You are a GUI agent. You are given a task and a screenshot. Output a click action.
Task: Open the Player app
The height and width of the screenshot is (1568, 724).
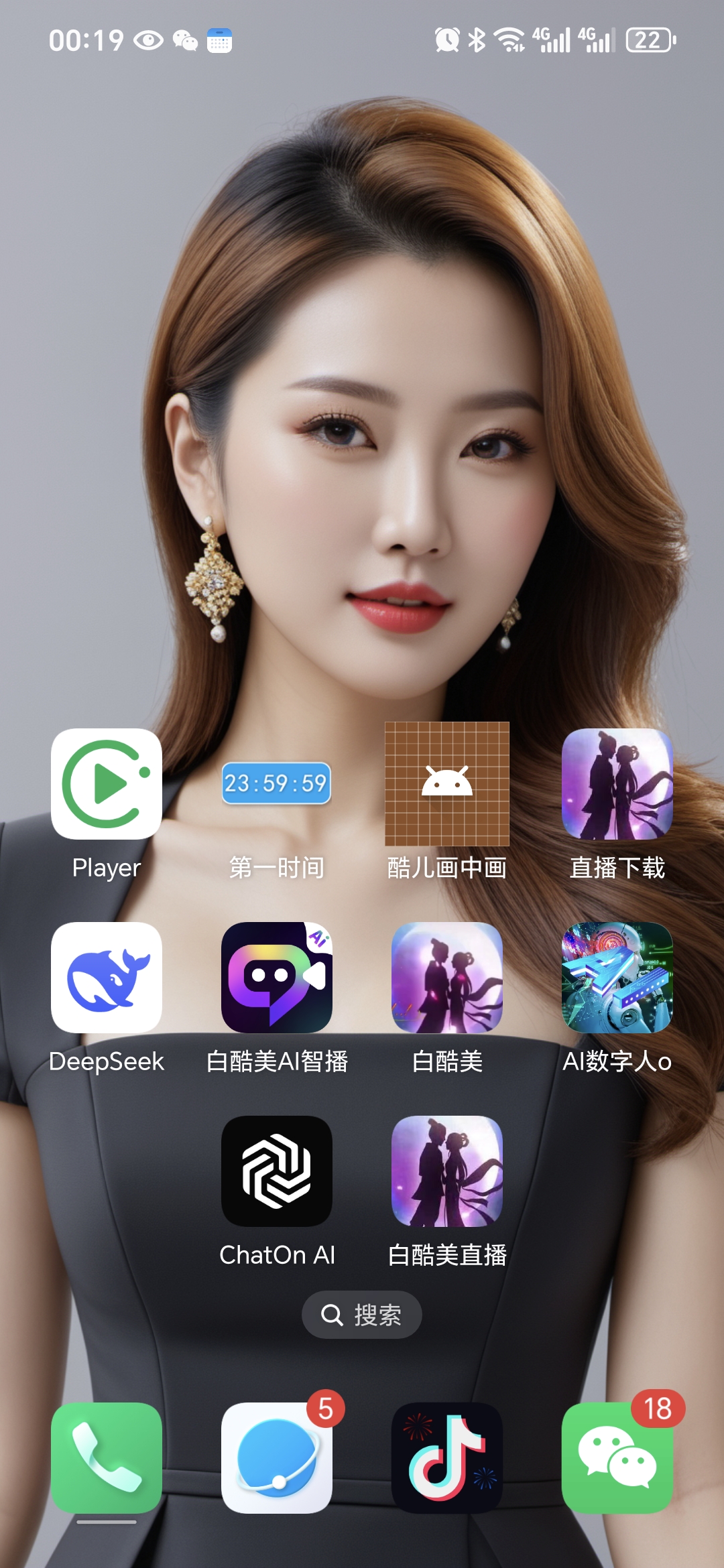point(107,783)
